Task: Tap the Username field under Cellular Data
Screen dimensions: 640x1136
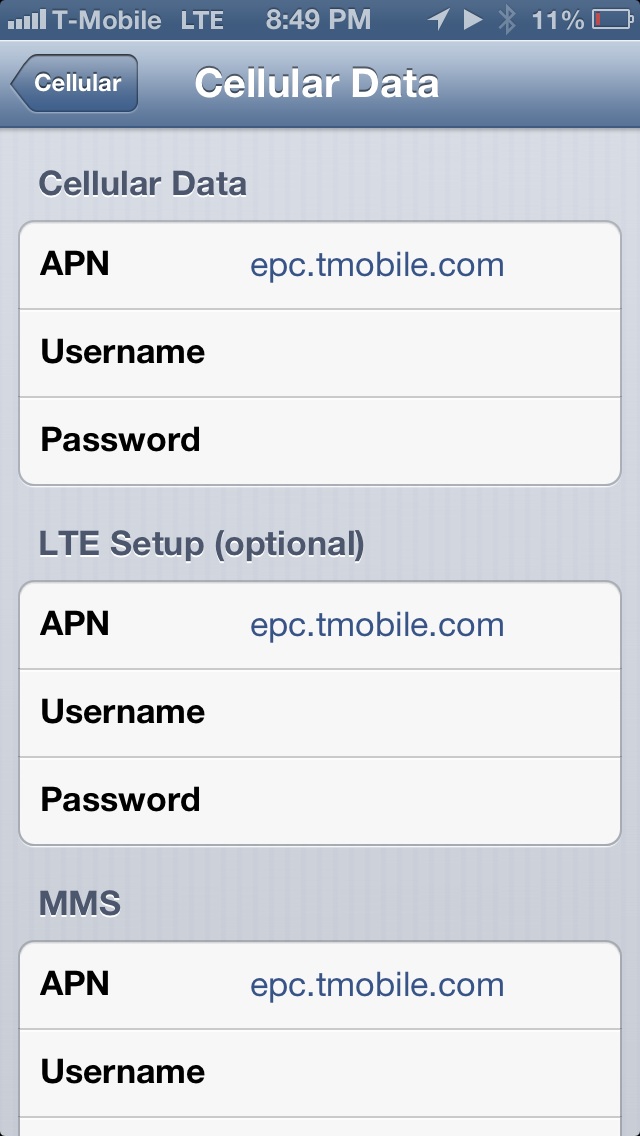Action: tap(320, 353)
